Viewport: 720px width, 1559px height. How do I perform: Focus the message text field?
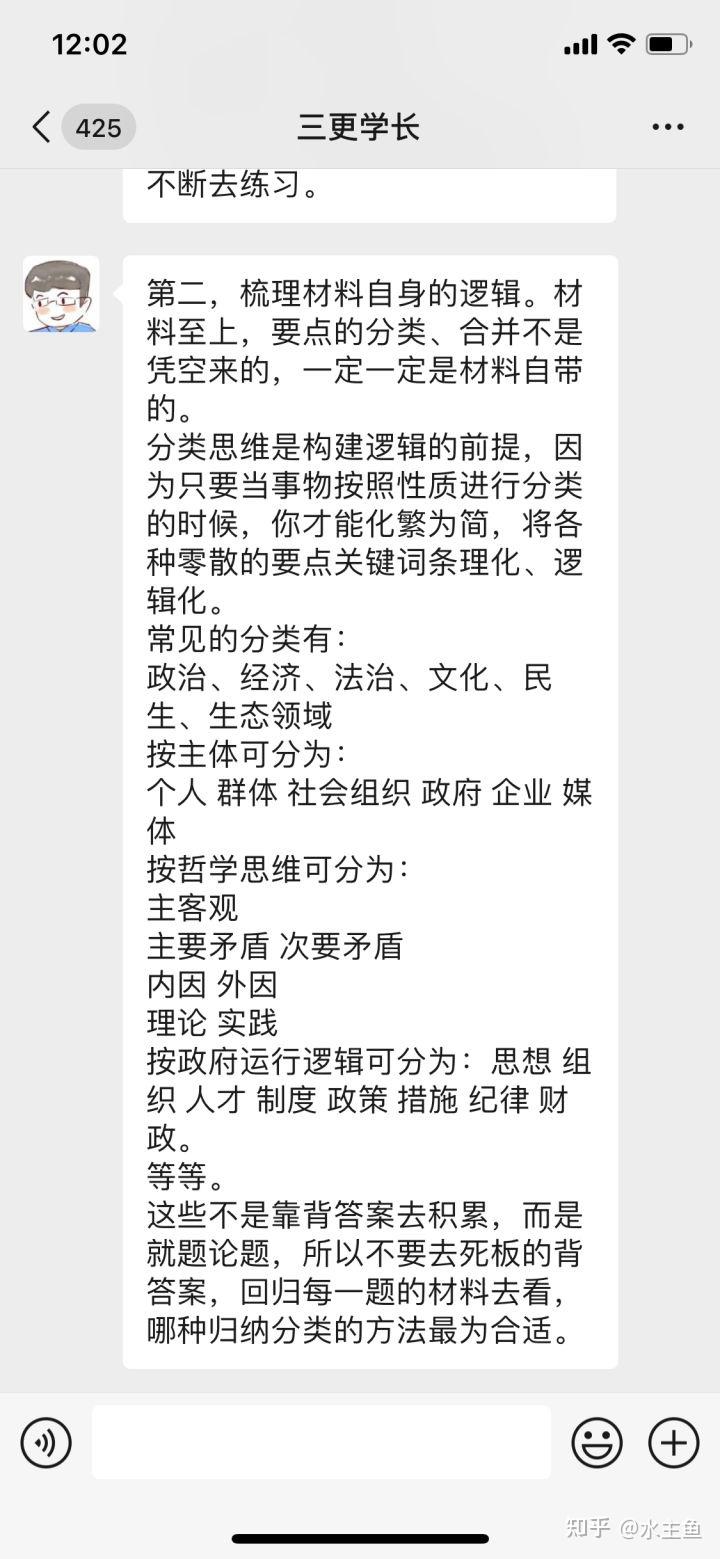(321, 1442)
